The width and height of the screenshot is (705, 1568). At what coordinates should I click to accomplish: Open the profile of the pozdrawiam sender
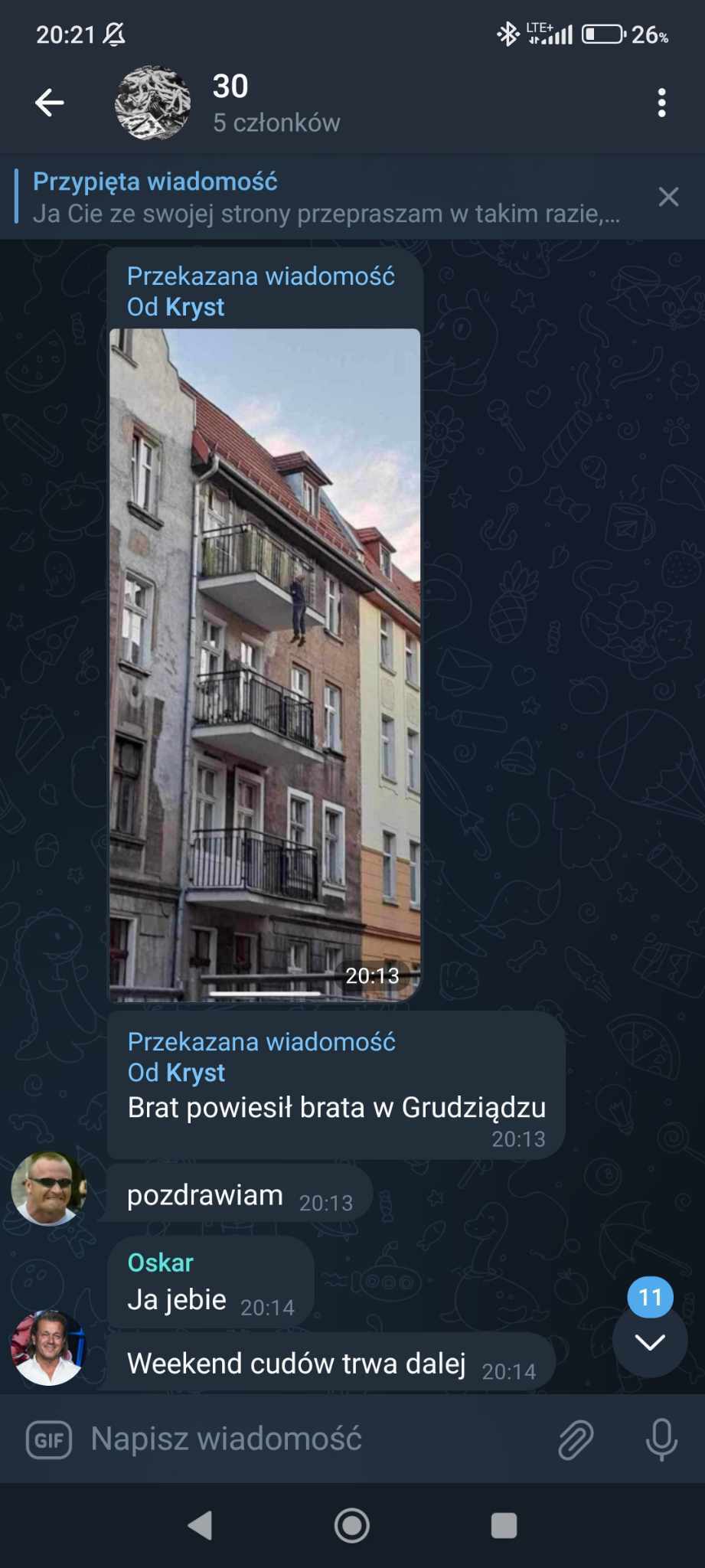(48, 1189)
